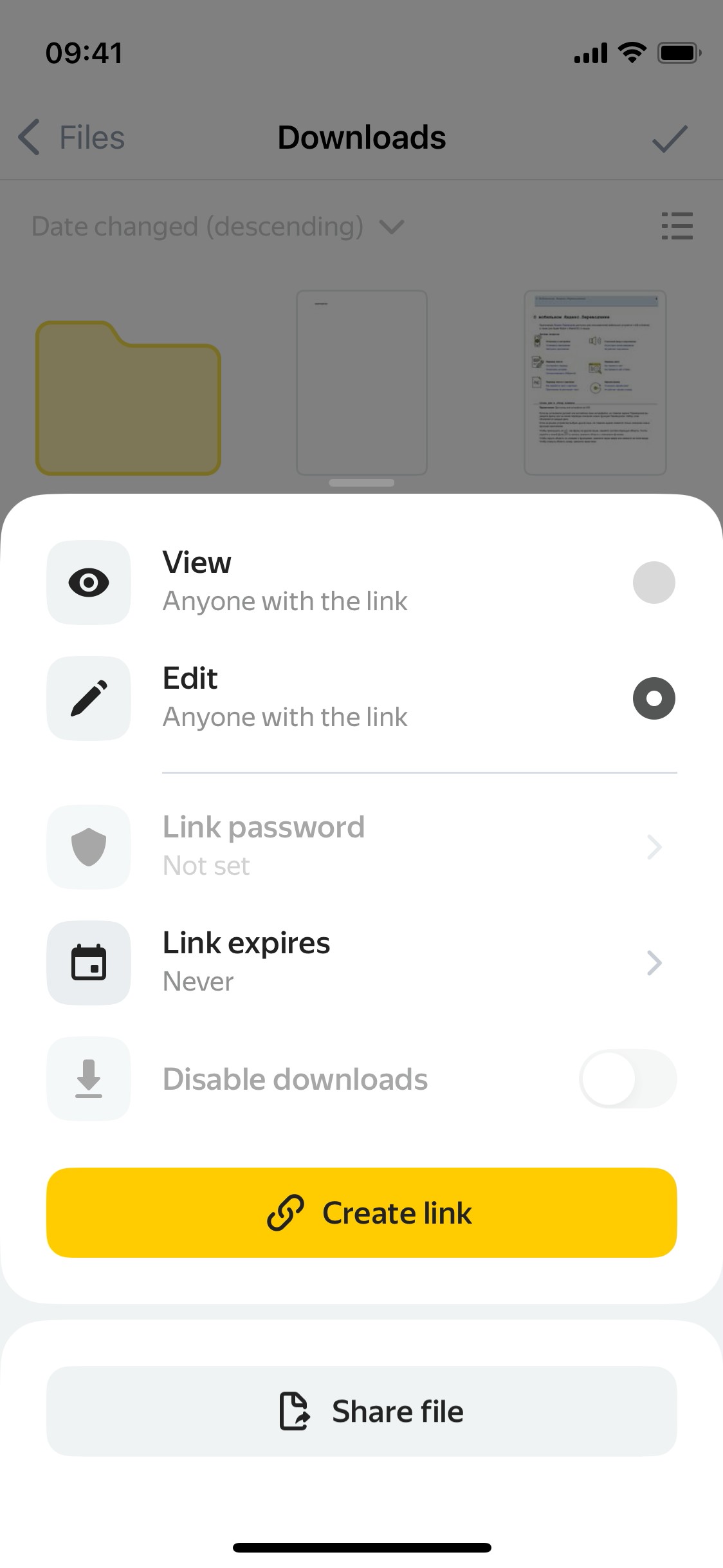Tap the Create link button
This screenshot has height=1568, width=723.
click(x=361, y=1212)
